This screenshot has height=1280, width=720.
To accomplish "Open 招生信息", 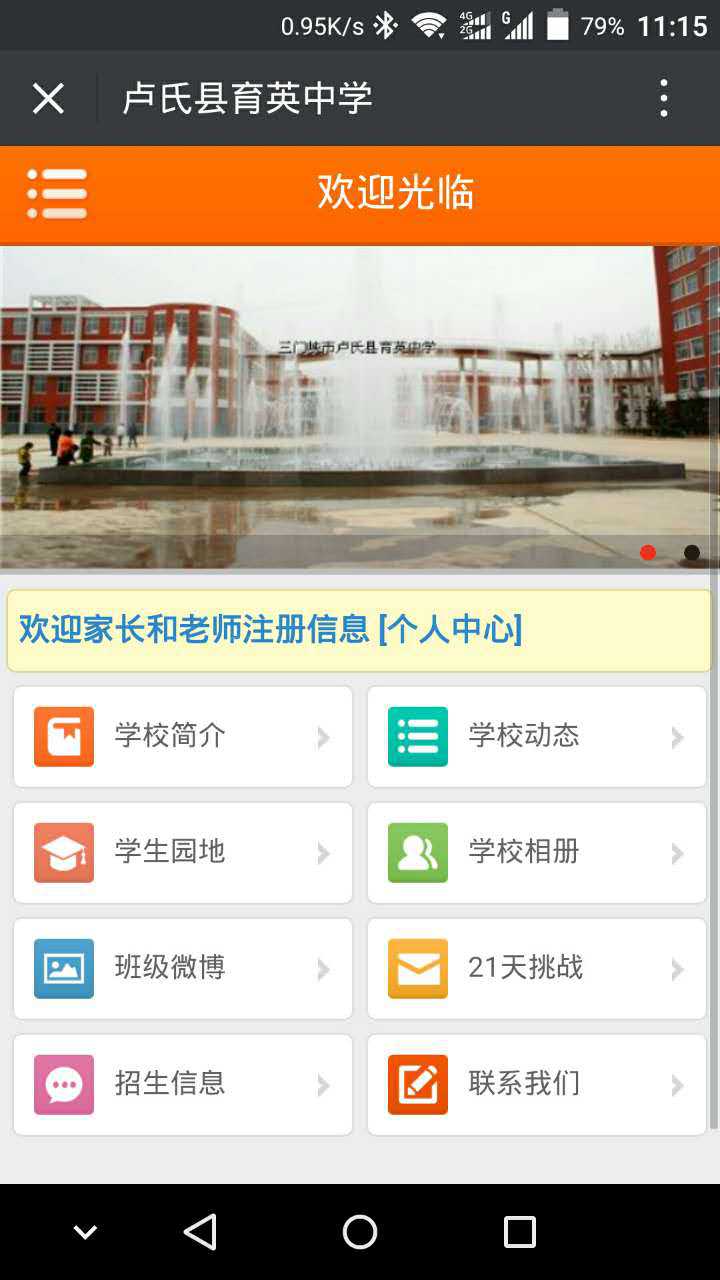I will (x=183, y=1085).
